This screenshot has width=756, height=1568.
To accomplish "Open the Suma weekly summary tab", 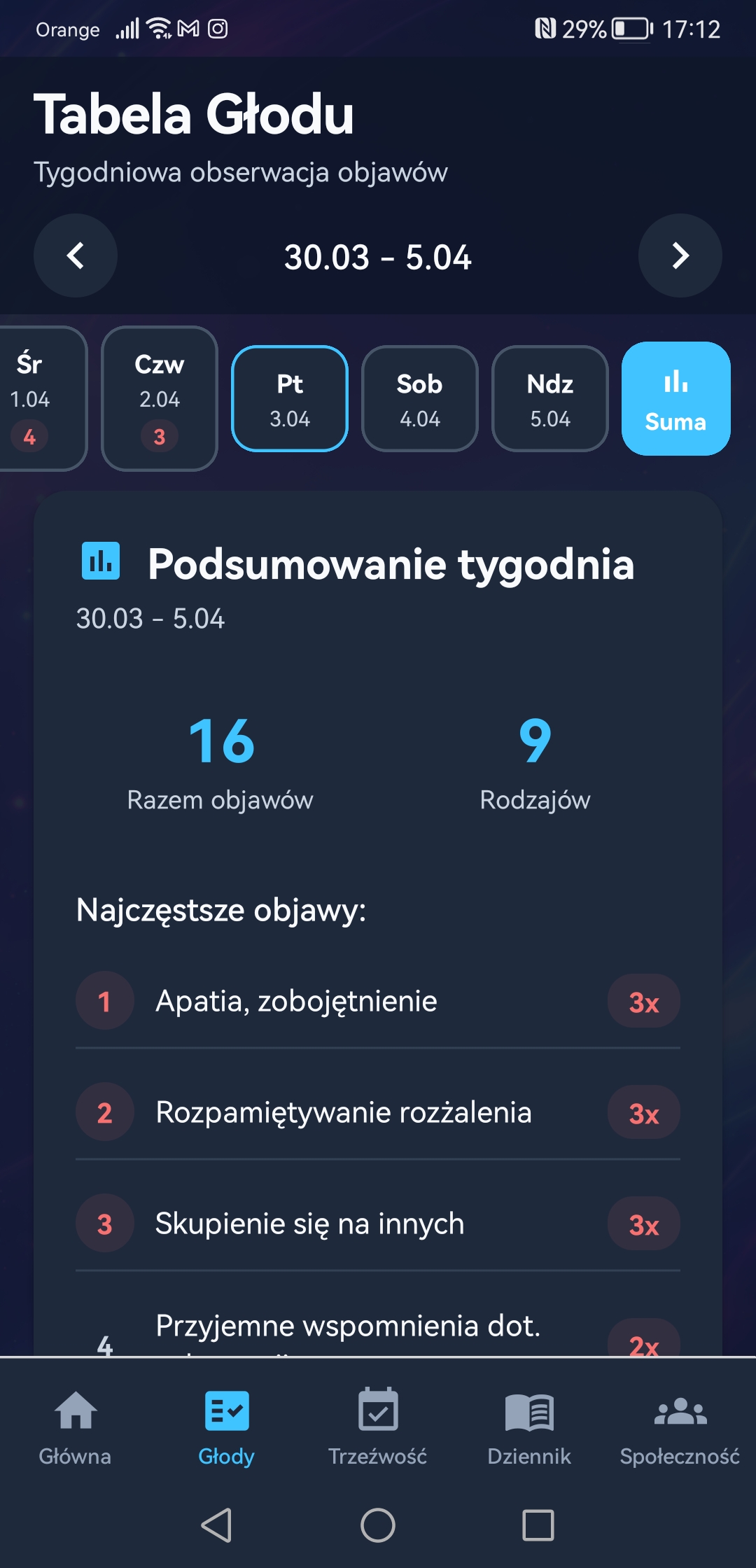I will point(675,399).
